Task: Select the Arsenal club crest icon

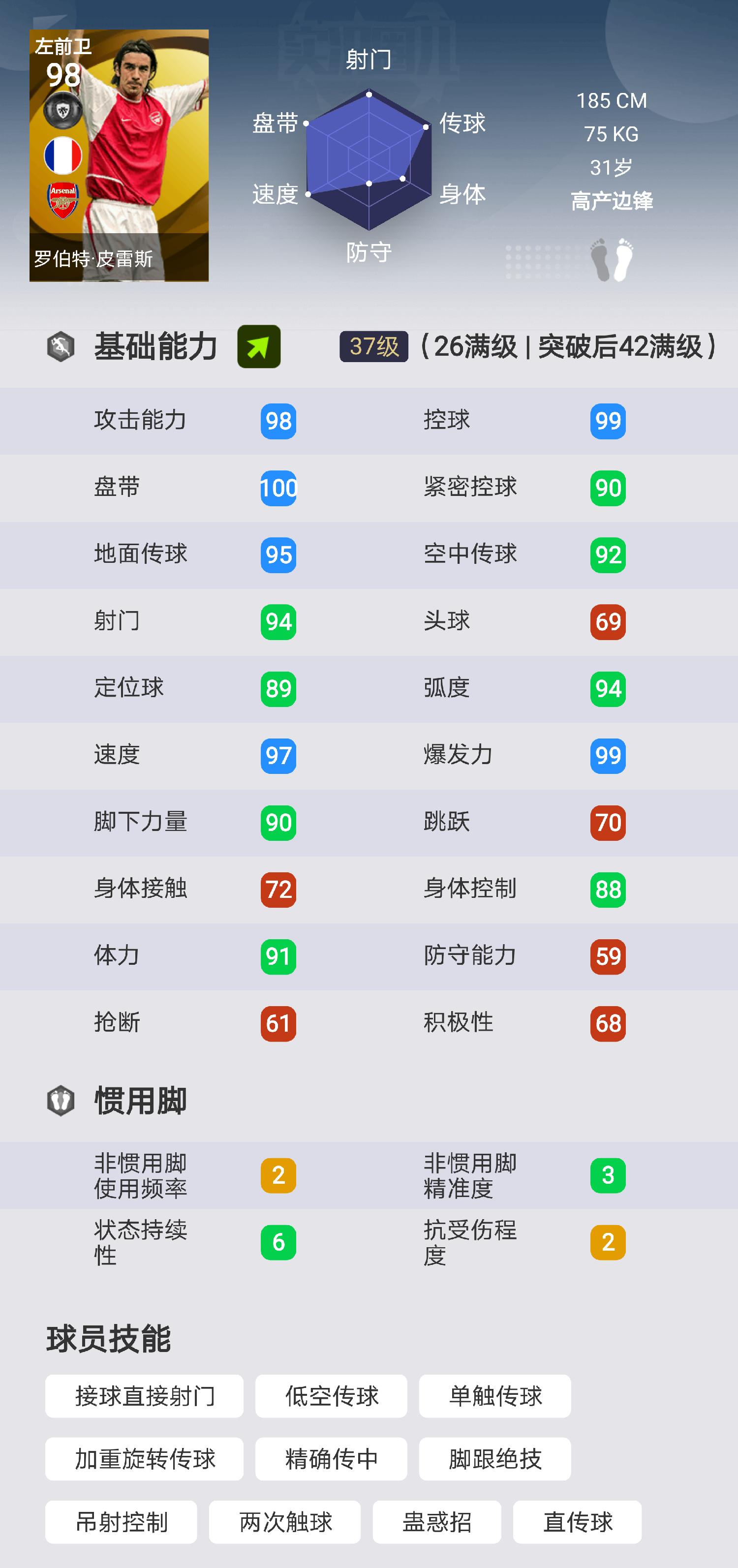Action: (62, 199)
